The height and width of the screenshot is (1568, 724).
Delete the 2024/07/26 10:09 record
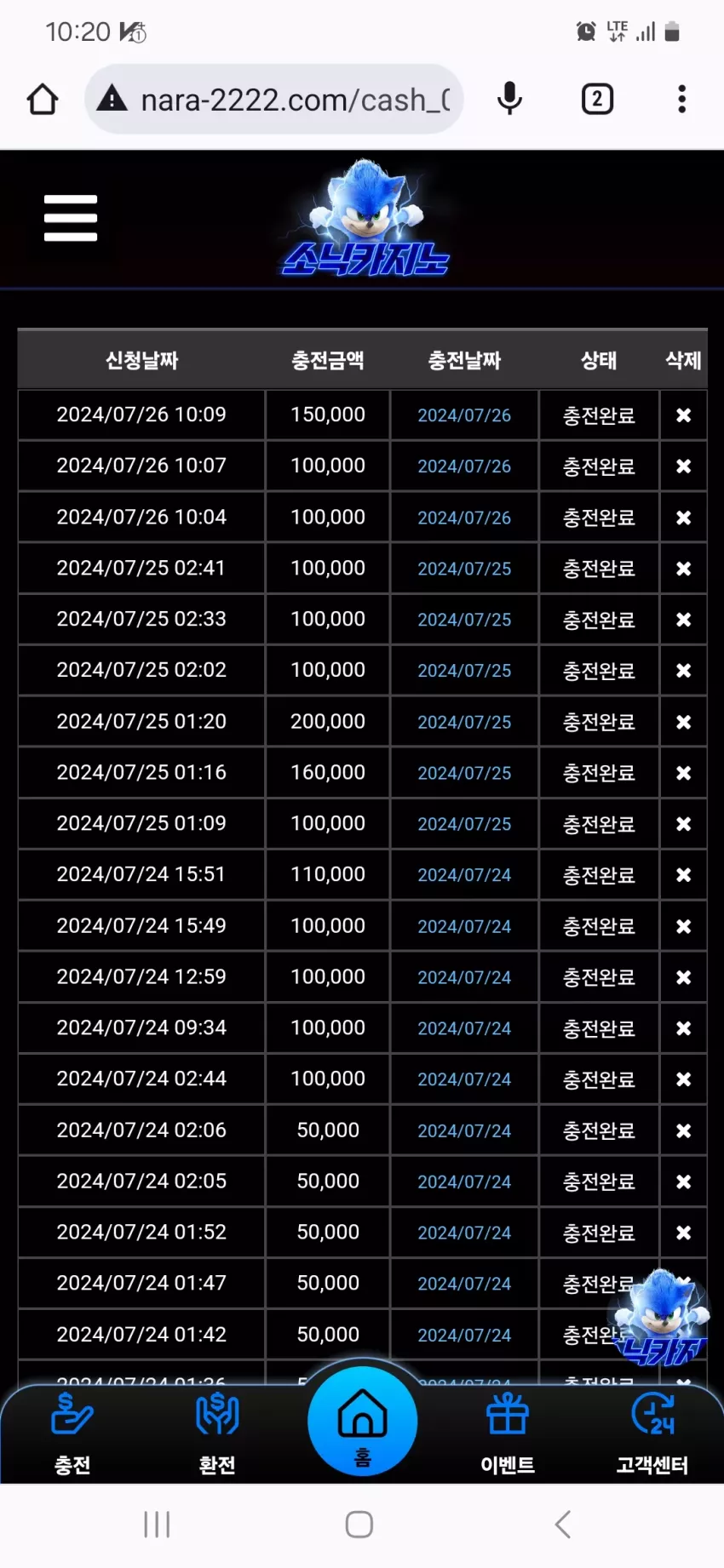tap(683, 415)
